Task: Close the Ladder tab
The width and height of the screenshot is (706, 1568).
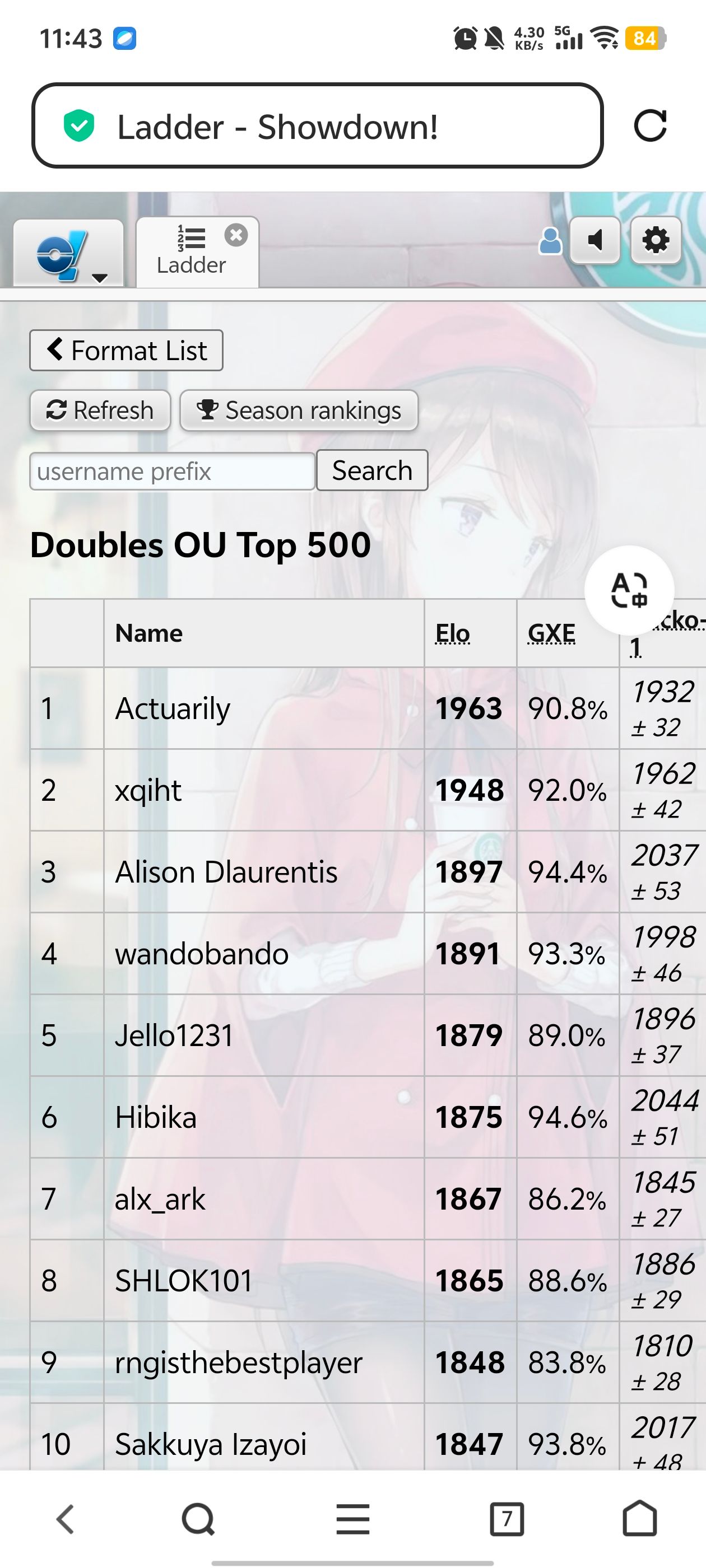Action: (x=236, y=235)
